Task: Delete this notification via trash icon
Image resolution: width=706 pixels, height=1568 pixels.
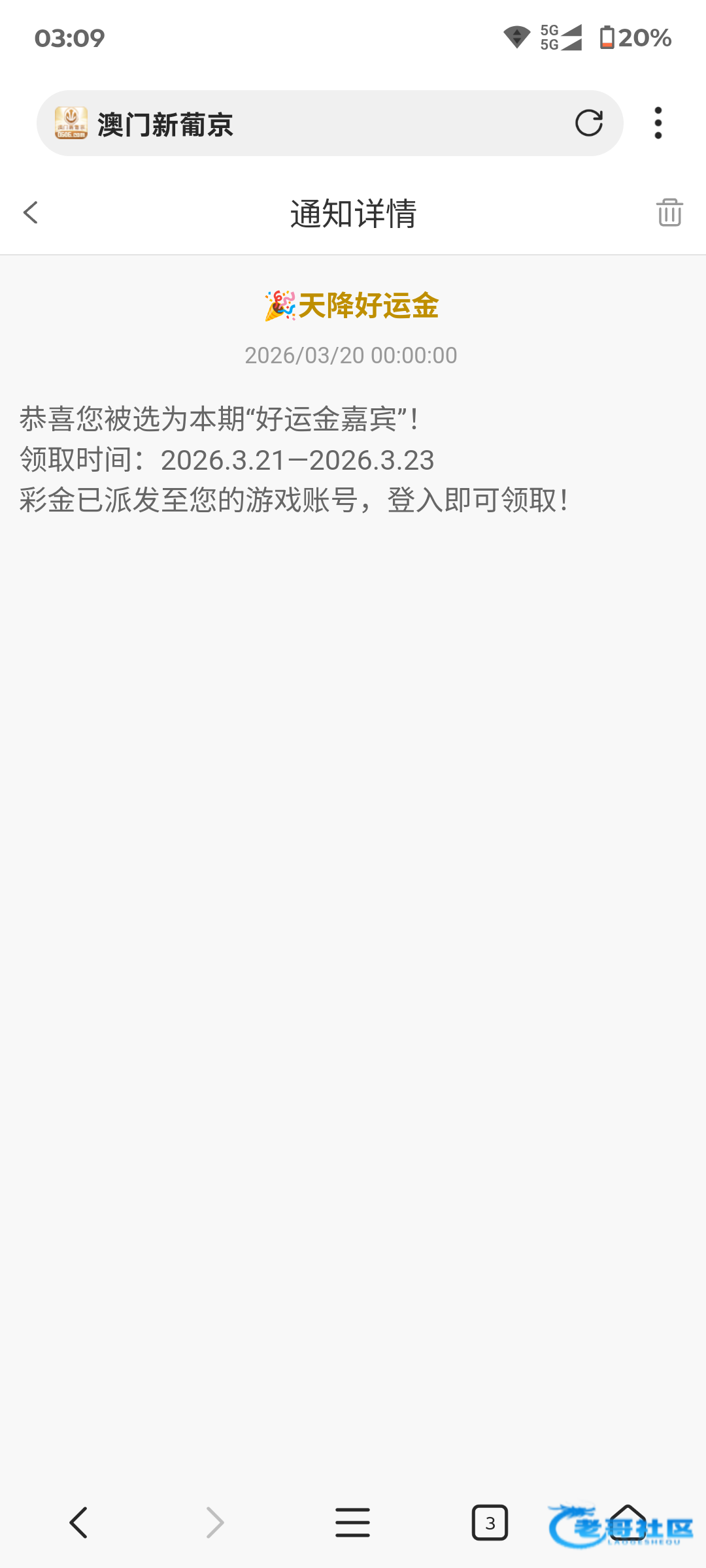Action: pyautogui.click(x=669, y=213)
